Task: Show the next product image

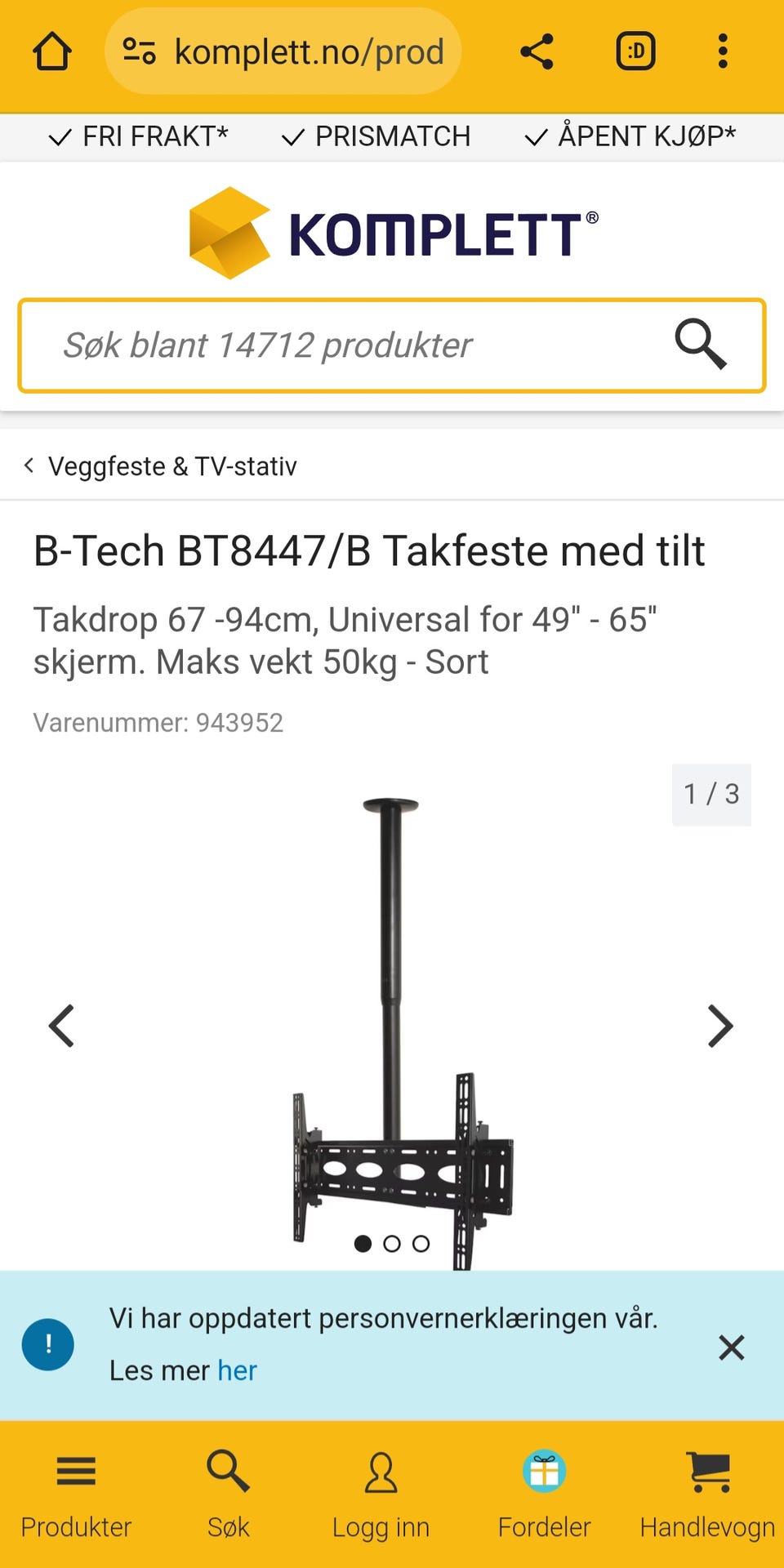Action: [x=719, y=1026]
